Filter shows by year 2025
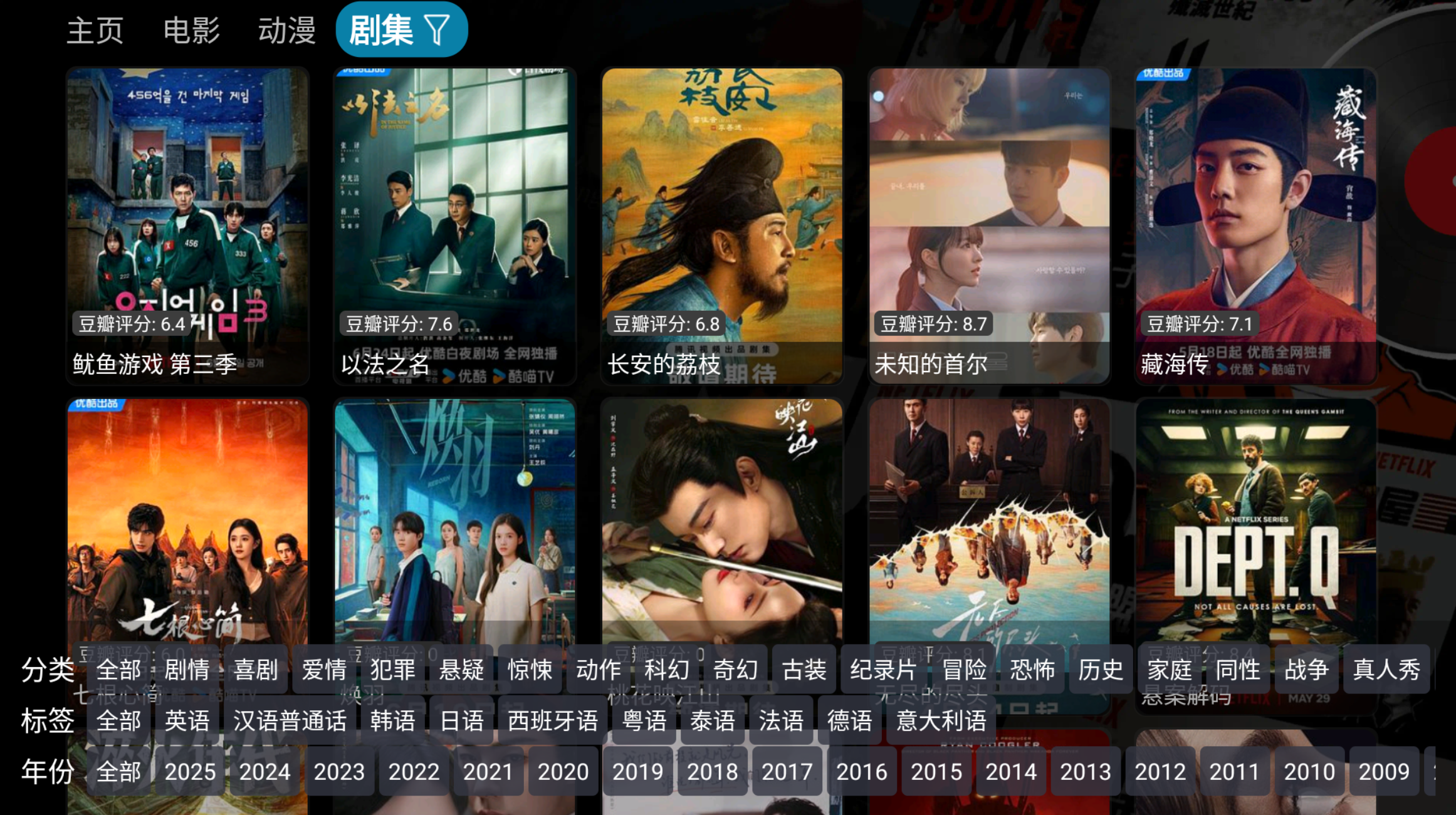This screenshot has width=1456, height=815. (x=190, y=771)
